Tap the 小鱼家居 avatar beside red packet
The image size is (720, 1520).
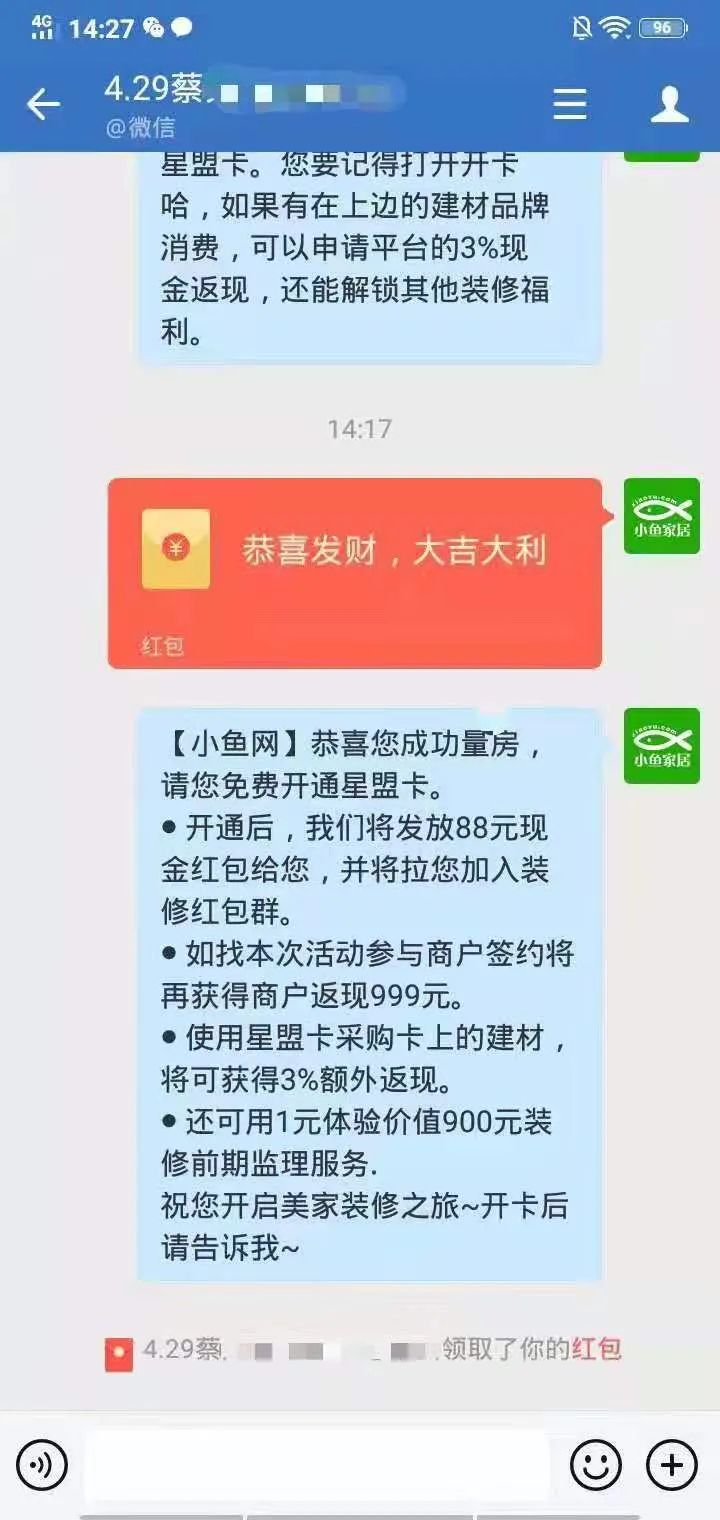click(662, 516)
